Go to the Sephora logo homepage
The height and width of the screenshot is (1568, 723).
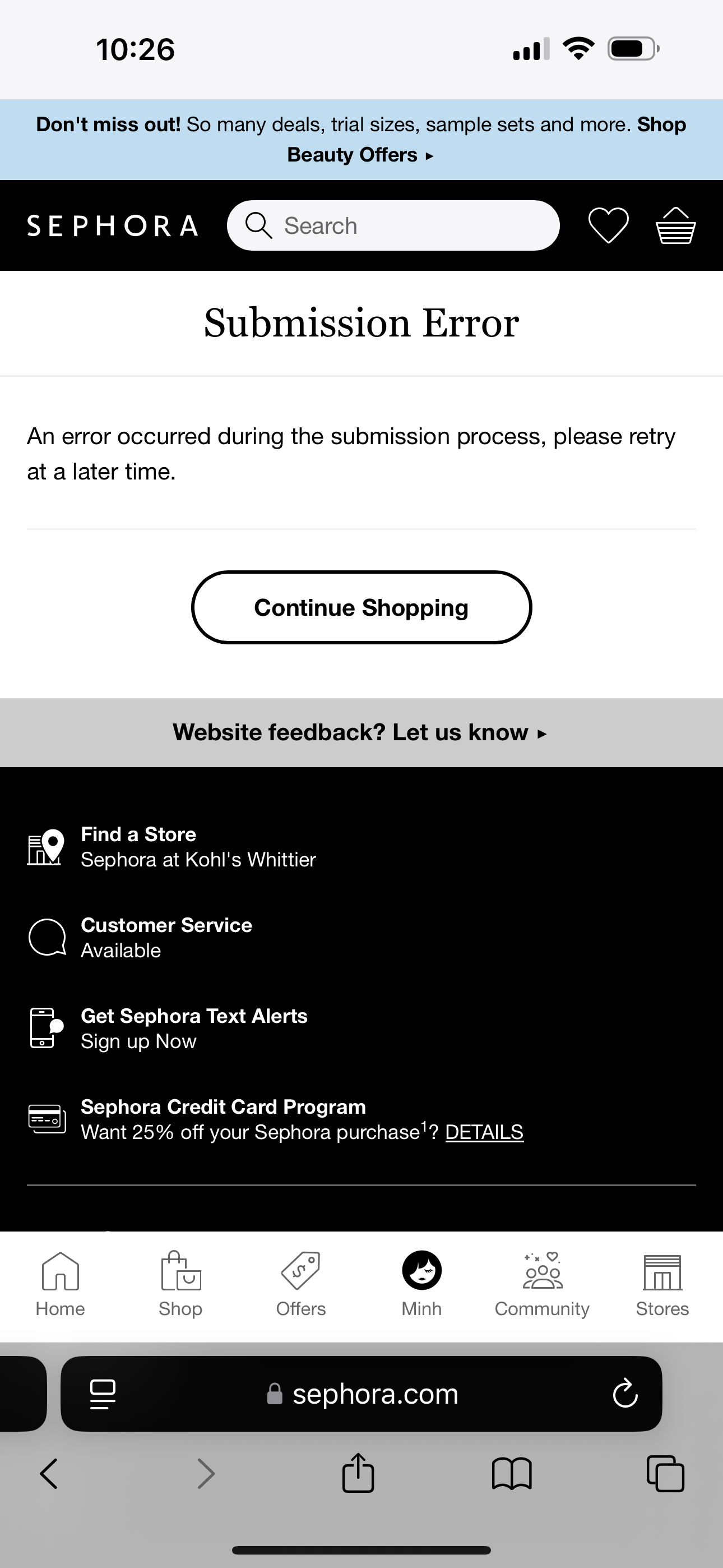(x=113, y=226)
